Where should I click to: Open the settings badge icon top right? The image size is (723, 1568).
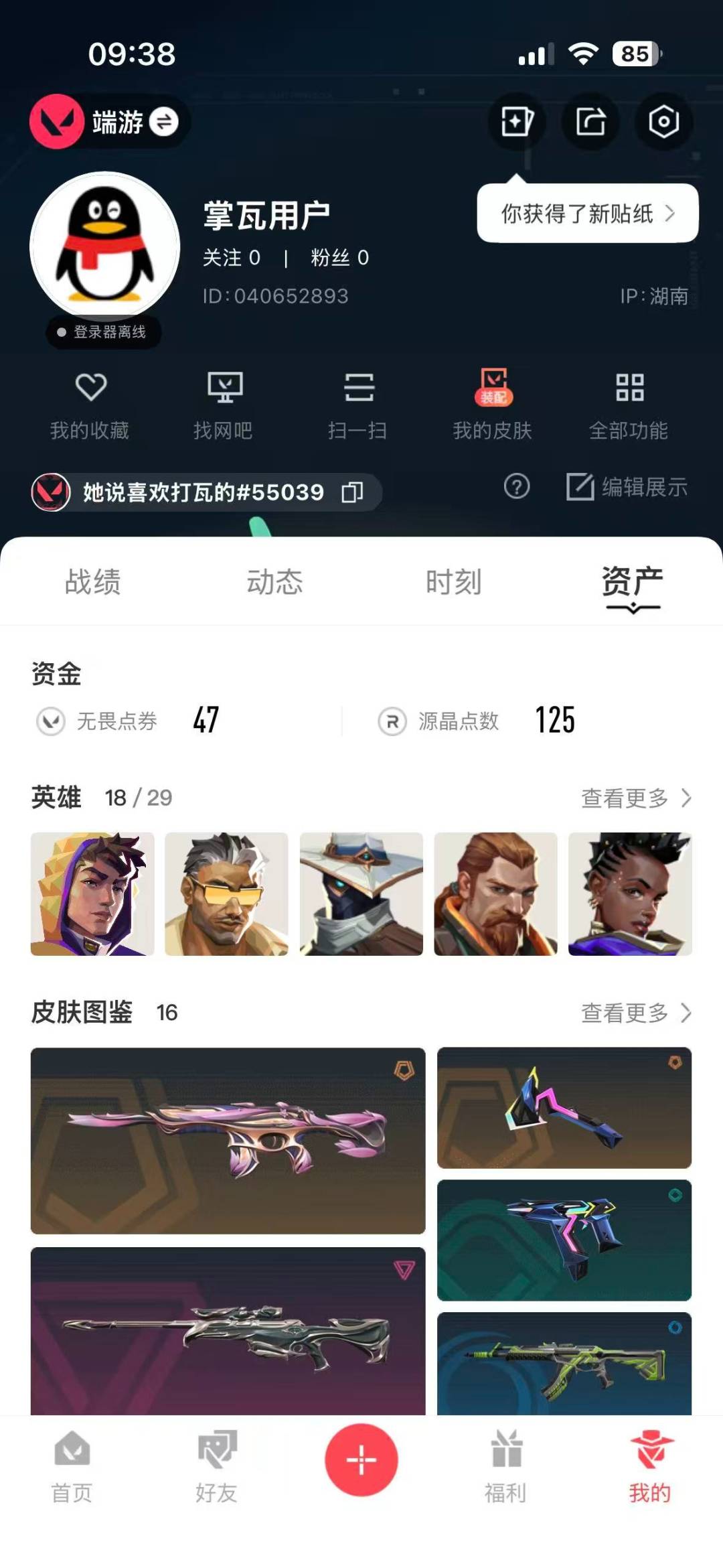(661, 122)
